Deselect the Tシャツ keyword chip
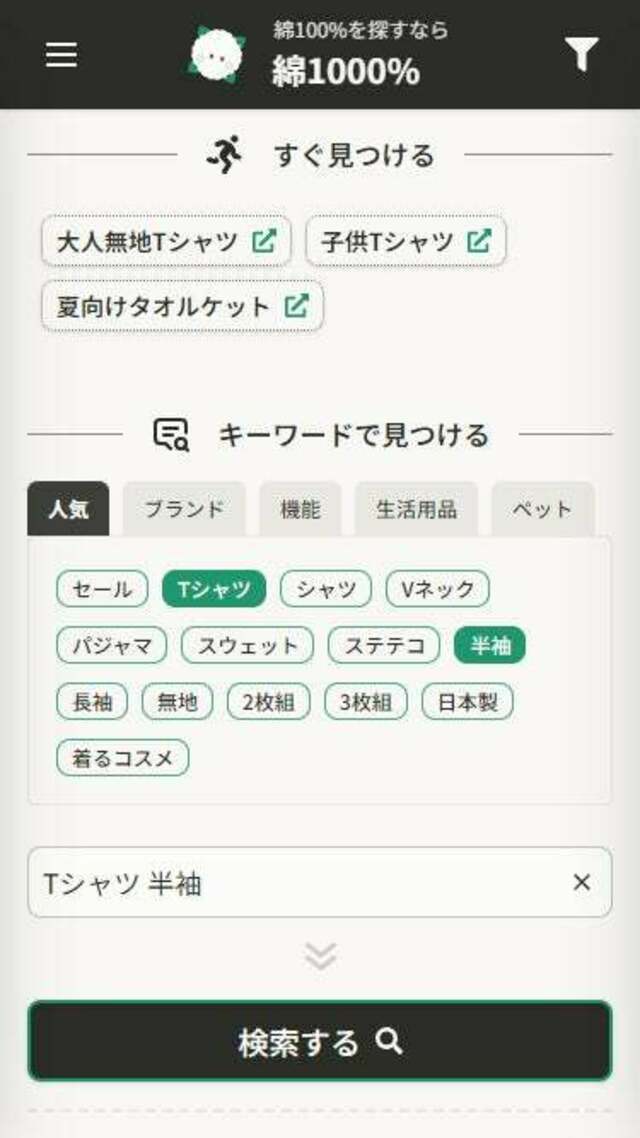The height and width of the screenshot is (1138, 640). pyautogui.click(x=214, y=589)
